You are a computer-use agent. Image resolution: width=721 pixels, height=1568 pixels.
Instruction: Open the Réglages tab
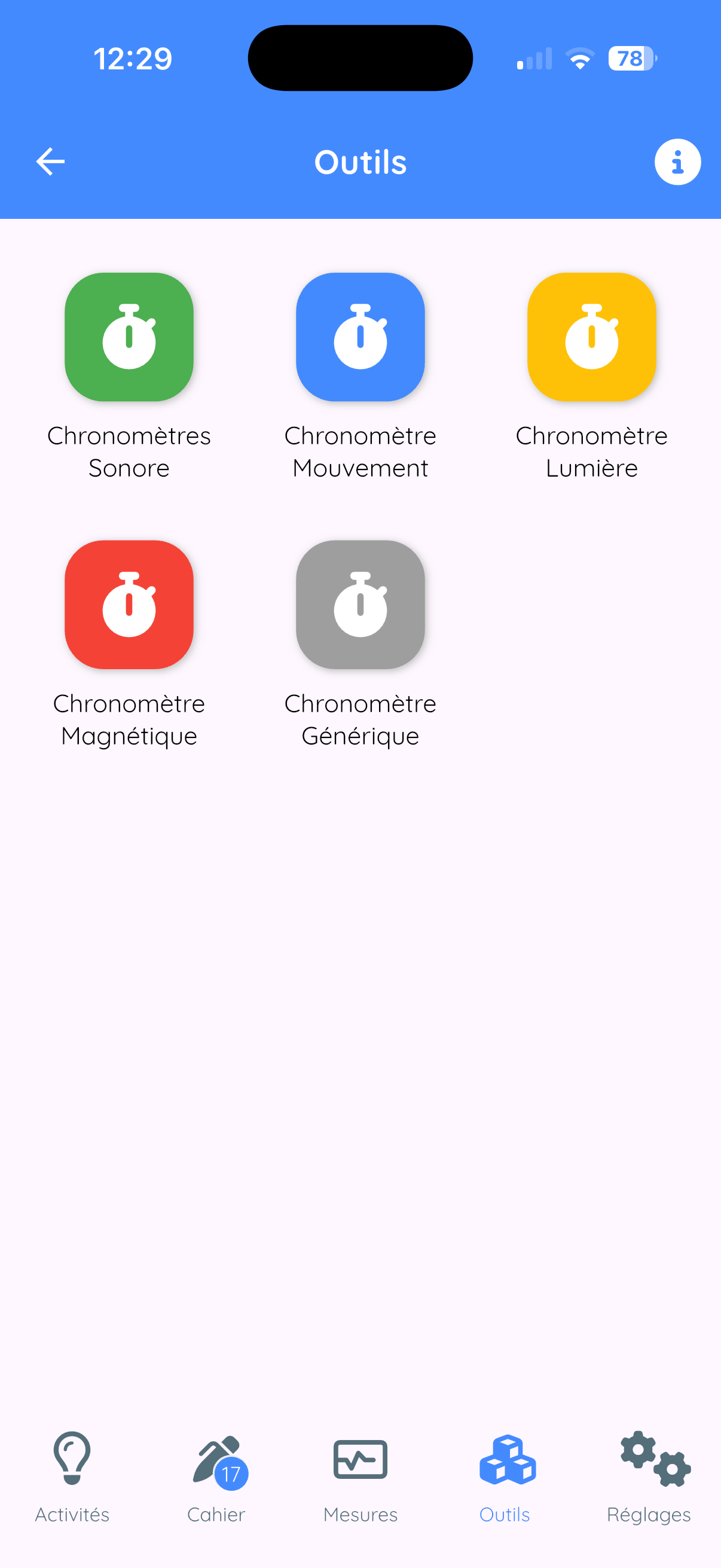[649, 1477]
